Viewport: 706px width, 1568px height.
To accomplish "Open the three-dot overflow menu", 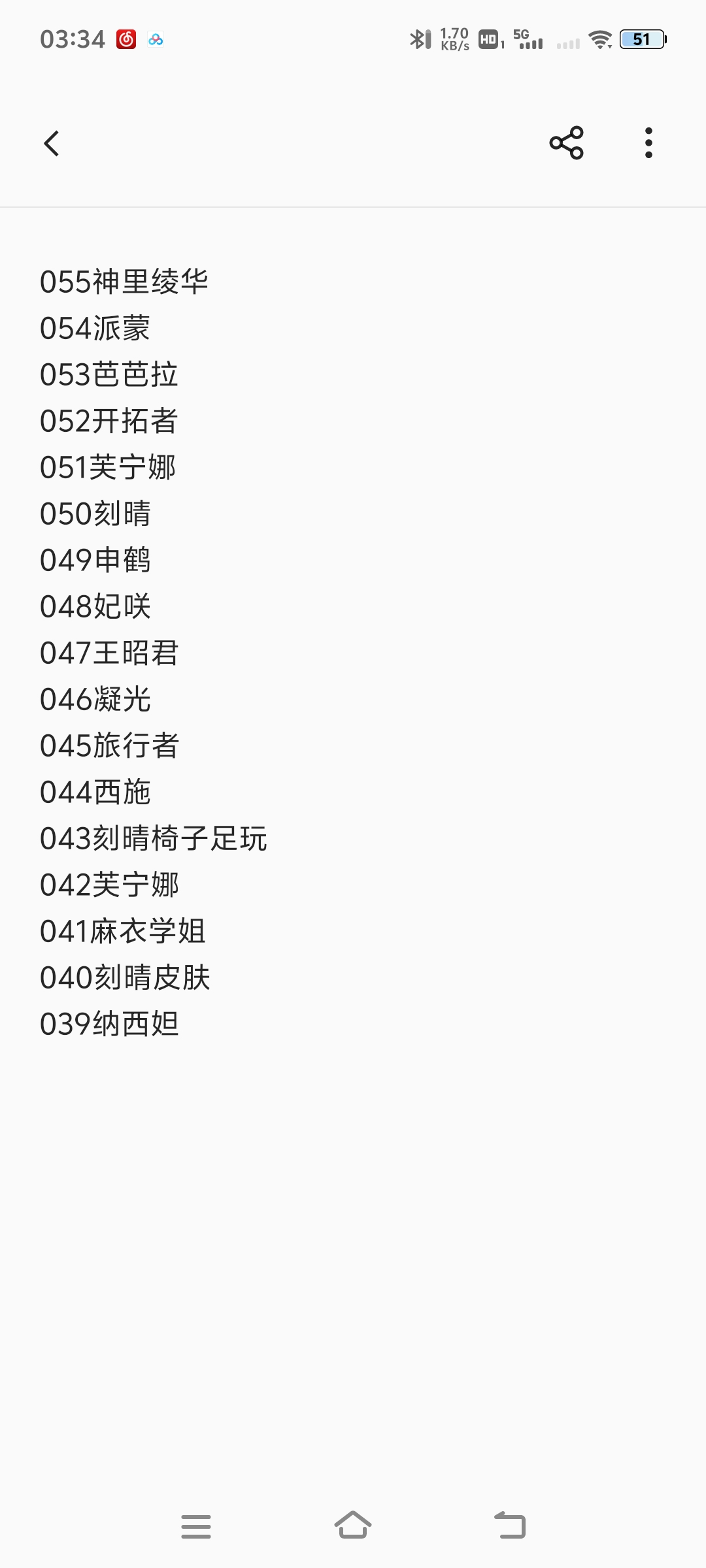I will pyautogui.click(x=648, y=143).
